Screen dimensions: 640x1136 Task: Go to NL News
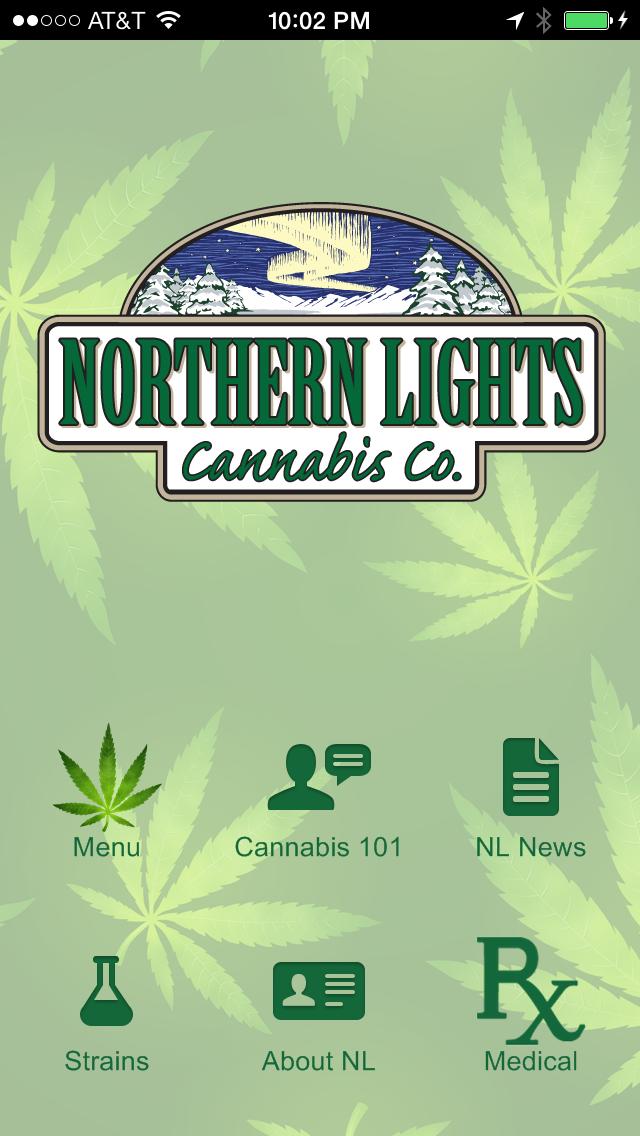pos(530,778)
